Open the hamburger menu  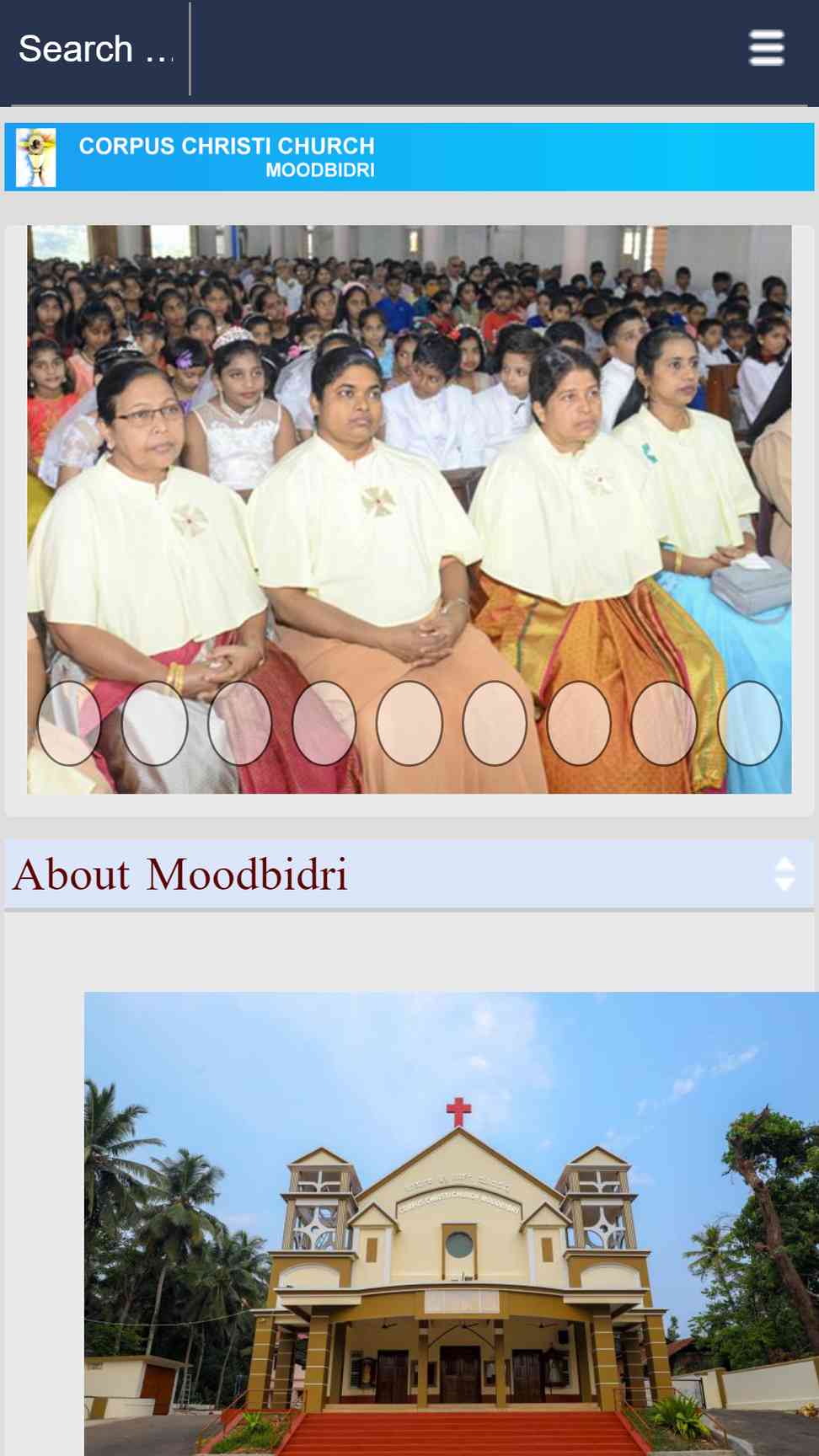766,48
